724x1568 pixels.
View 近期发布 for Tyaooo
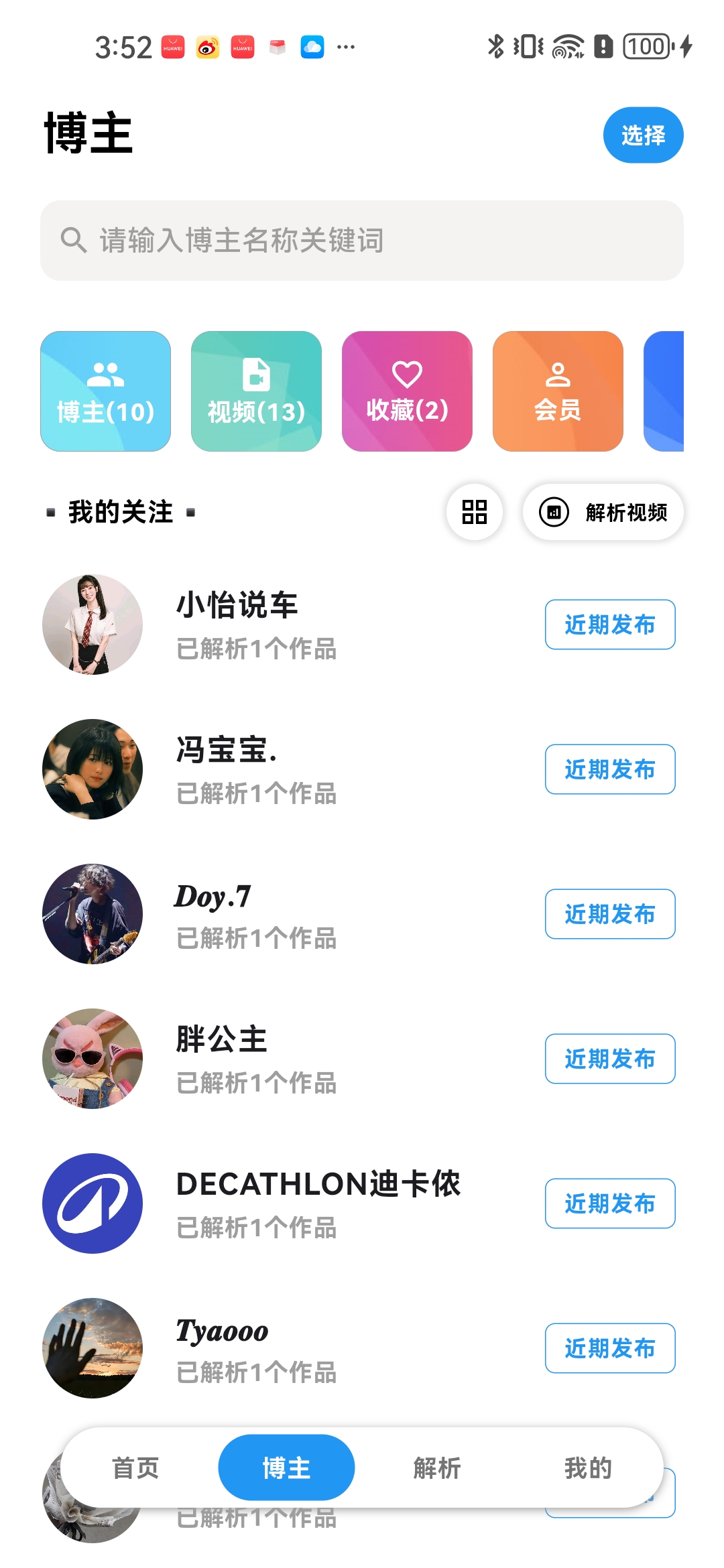[x=609, y=1348]
